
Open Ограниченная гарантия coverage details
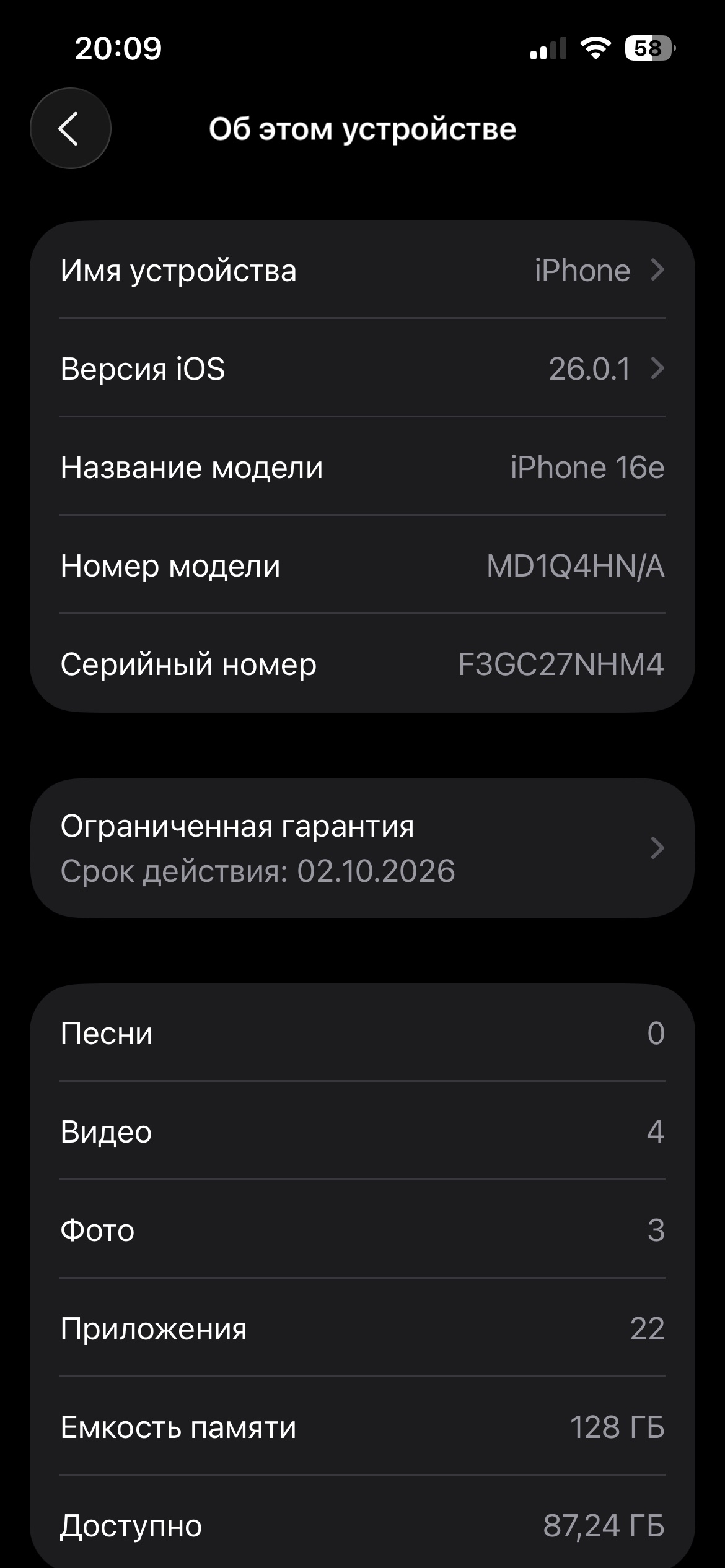coord(362,848)
